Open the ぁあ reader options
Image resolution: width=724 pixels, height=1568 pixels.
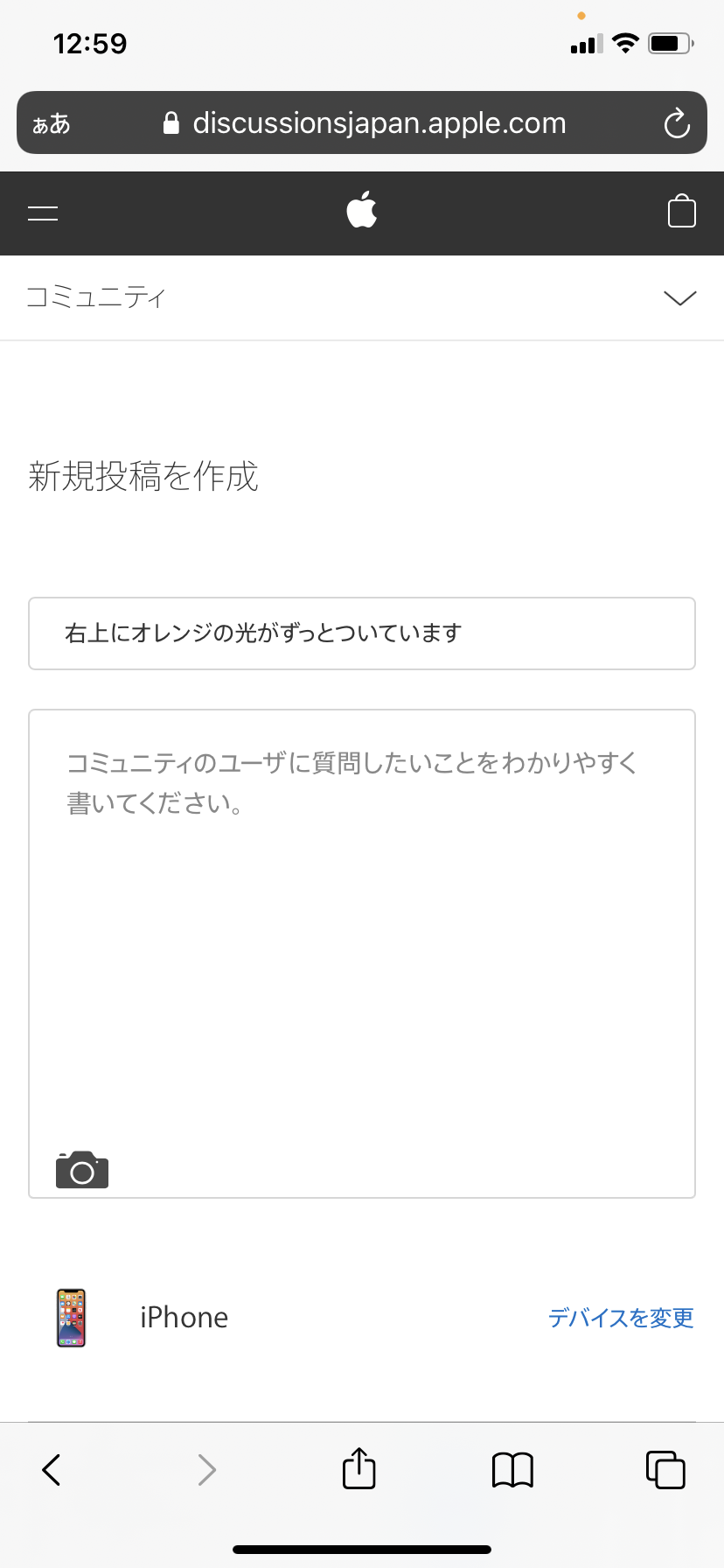click(52, 123)
